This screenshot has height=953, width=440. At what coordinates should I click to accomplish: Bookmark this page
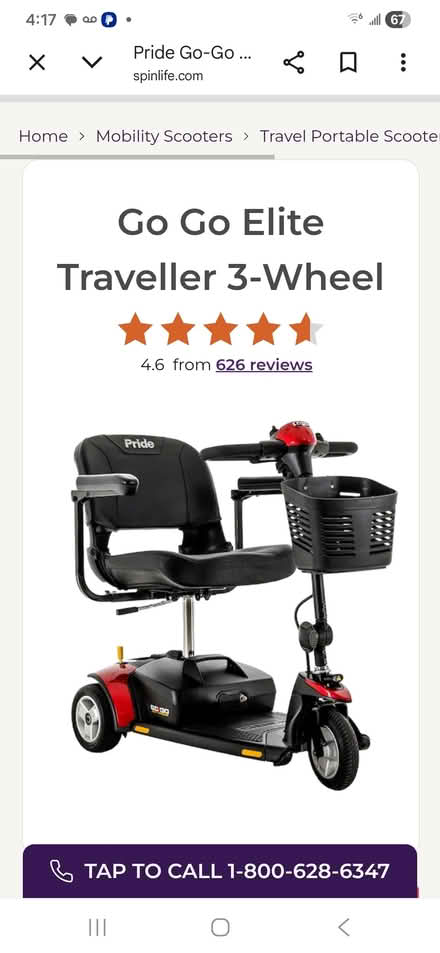(x=348, y=63)
